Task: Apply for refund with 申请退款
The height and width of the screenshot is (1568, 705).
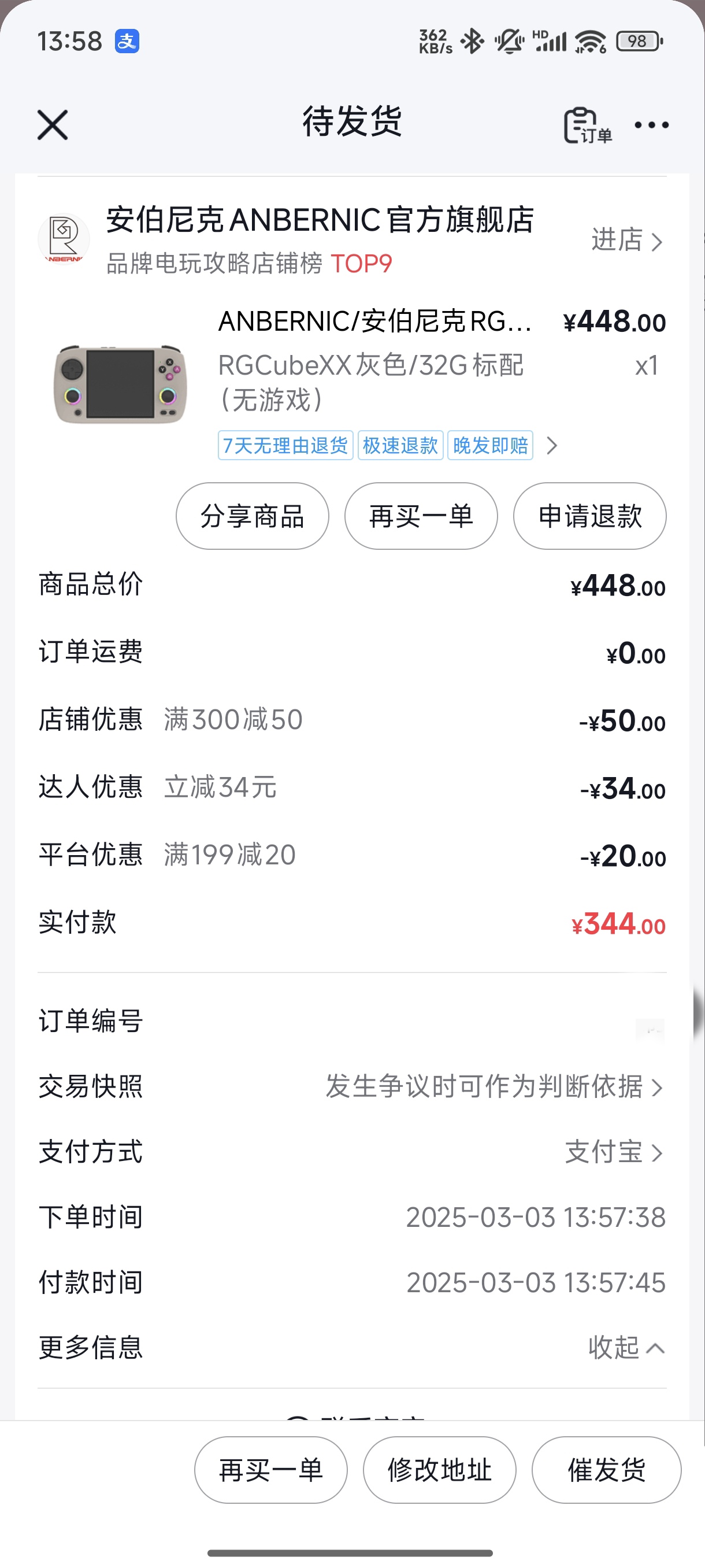Action: pyautogui.click(x=589, y=516)
